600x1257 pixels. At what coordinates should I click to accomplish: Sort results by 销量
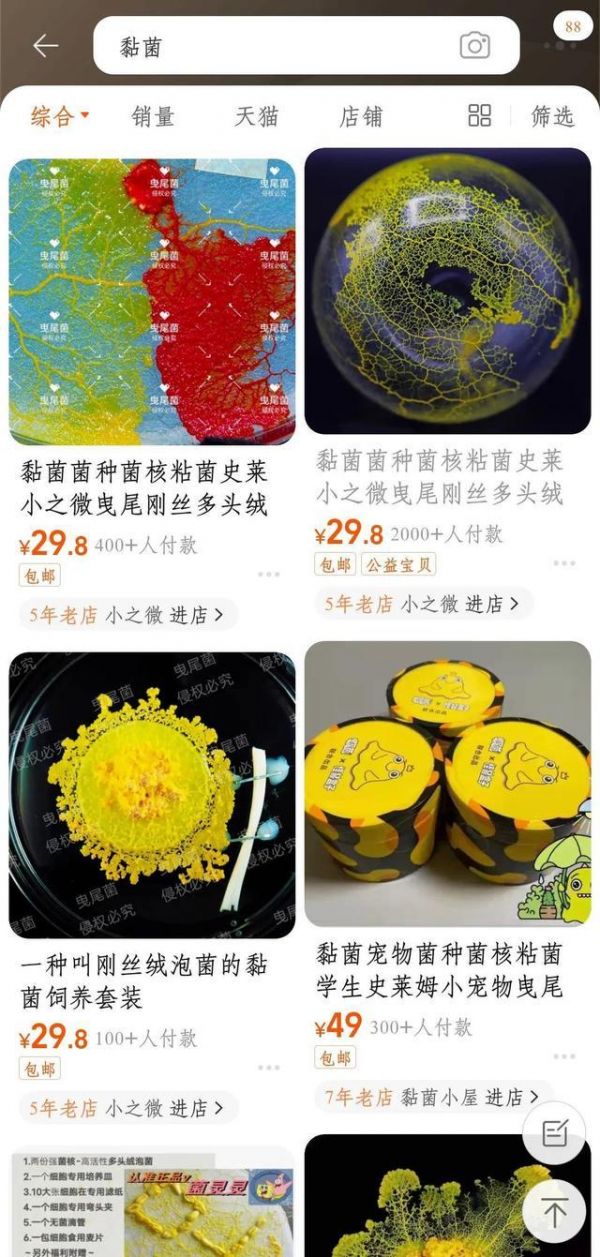(153, 116)
